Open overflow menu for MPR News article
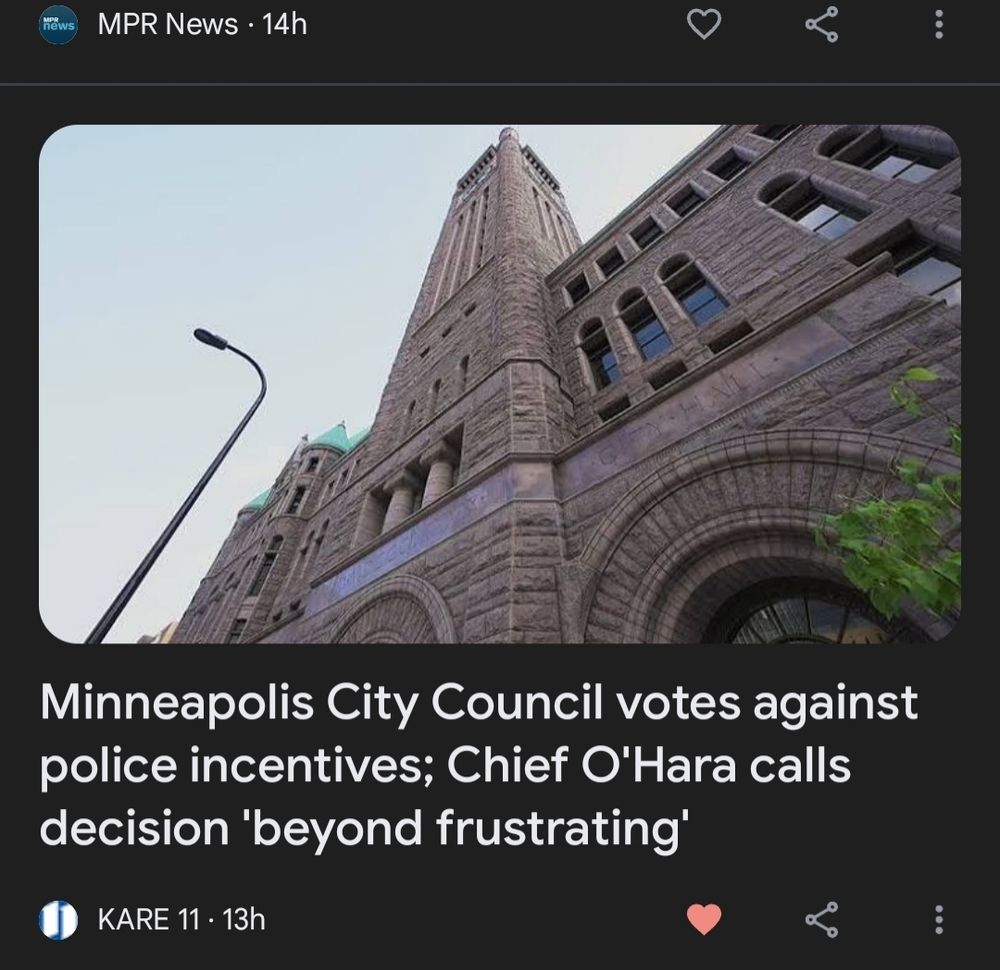This screenshot has height=970, width=1000. coord(937,27)
